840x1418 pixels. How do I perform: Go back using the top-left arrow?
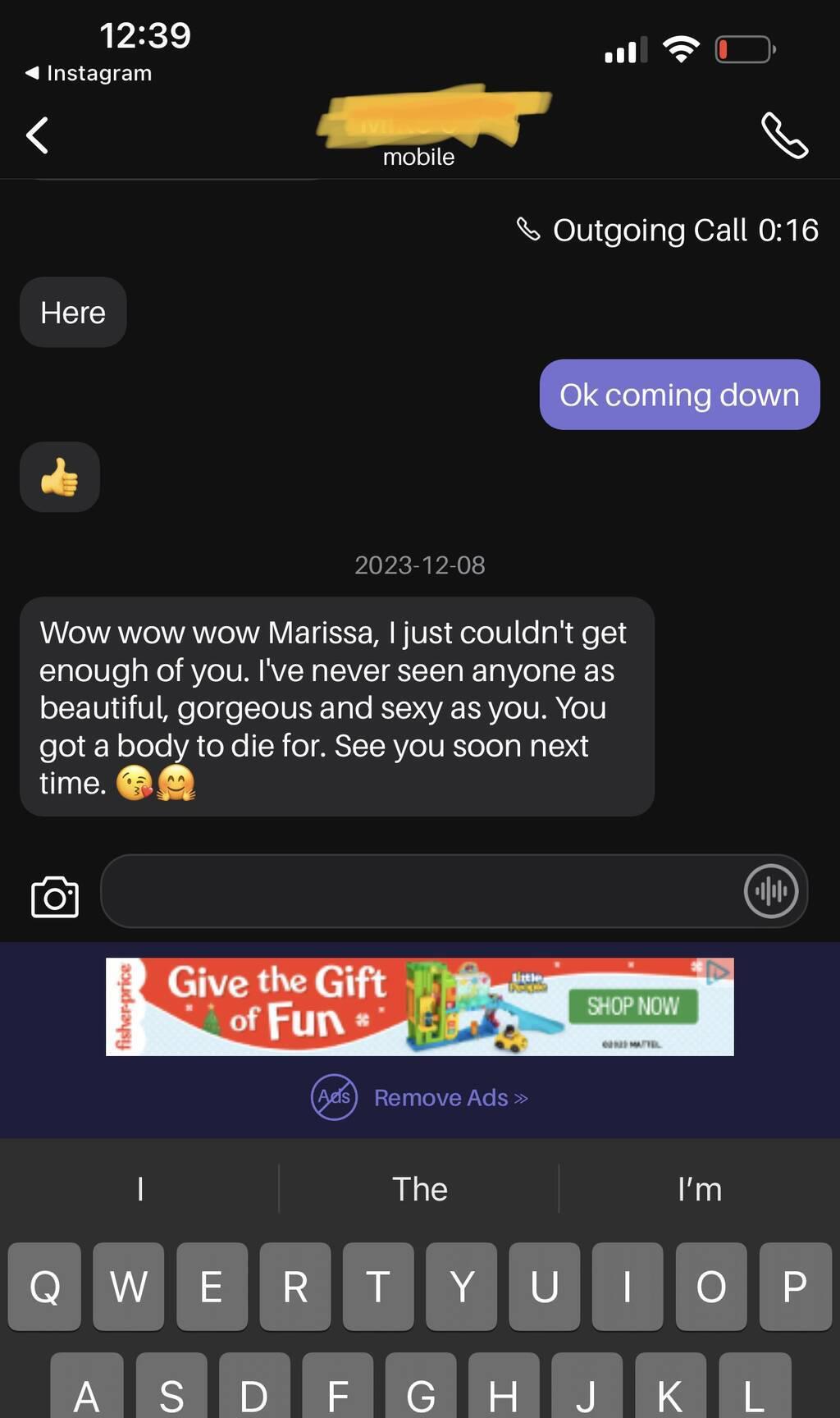point(37,135)
